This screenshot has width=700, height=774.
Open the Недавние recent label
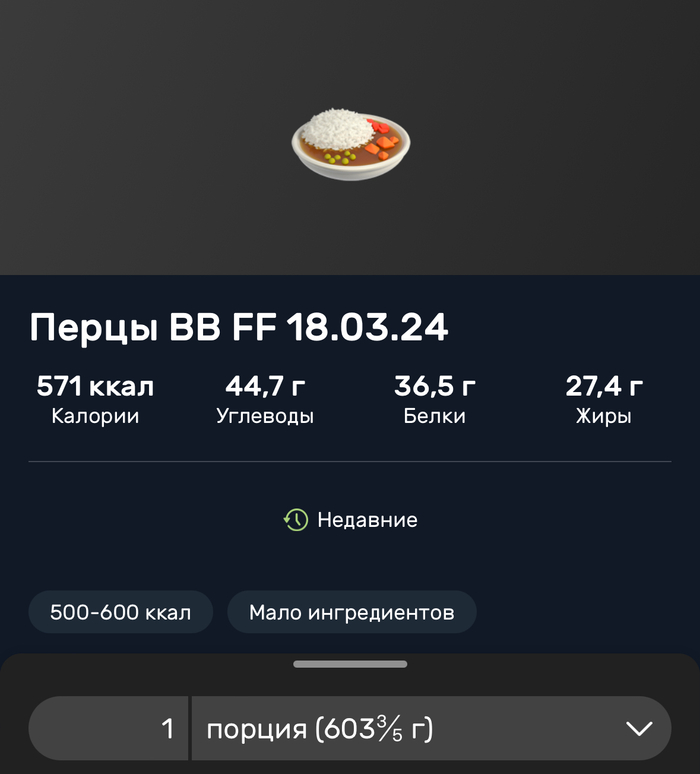[350, 520]
